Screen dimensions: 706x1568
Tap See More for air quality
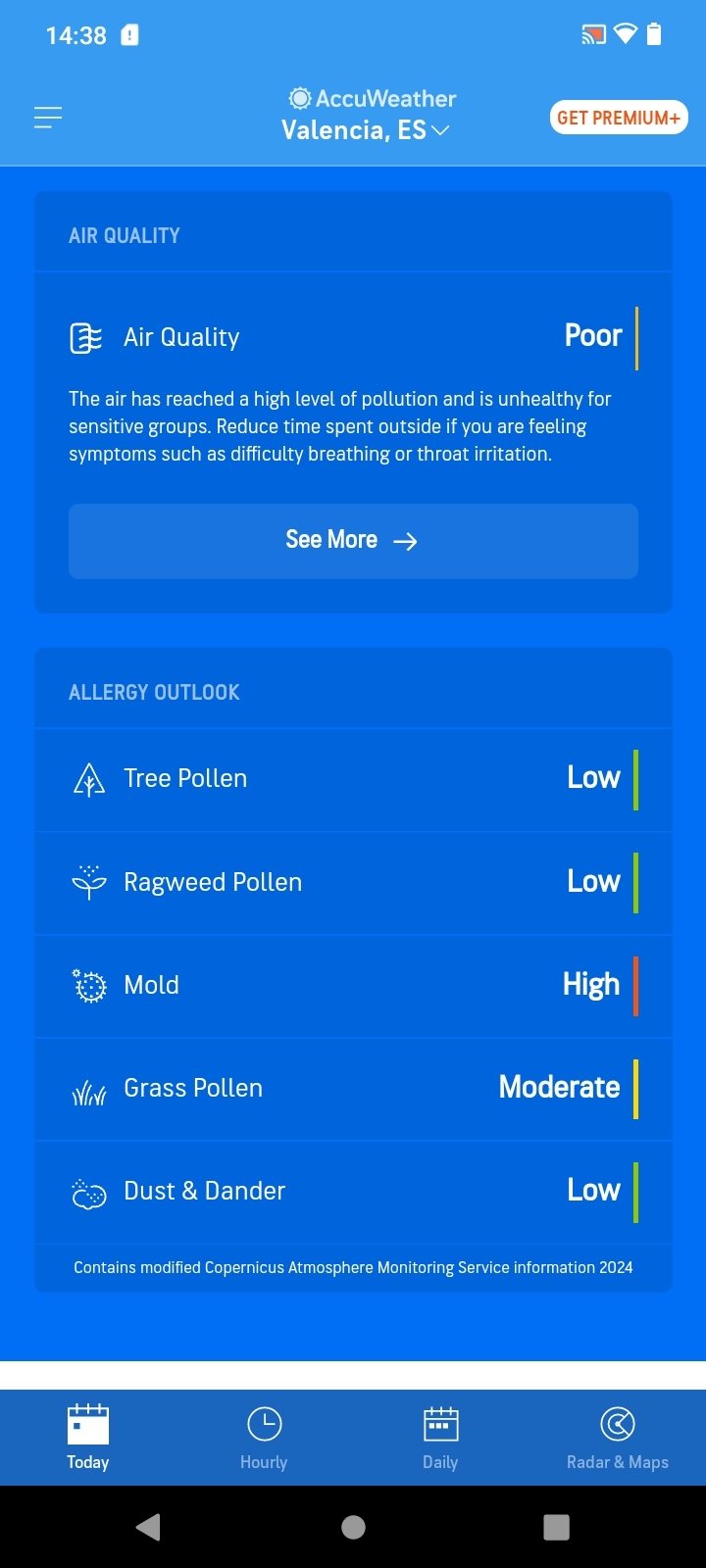[x=353, y=541]
